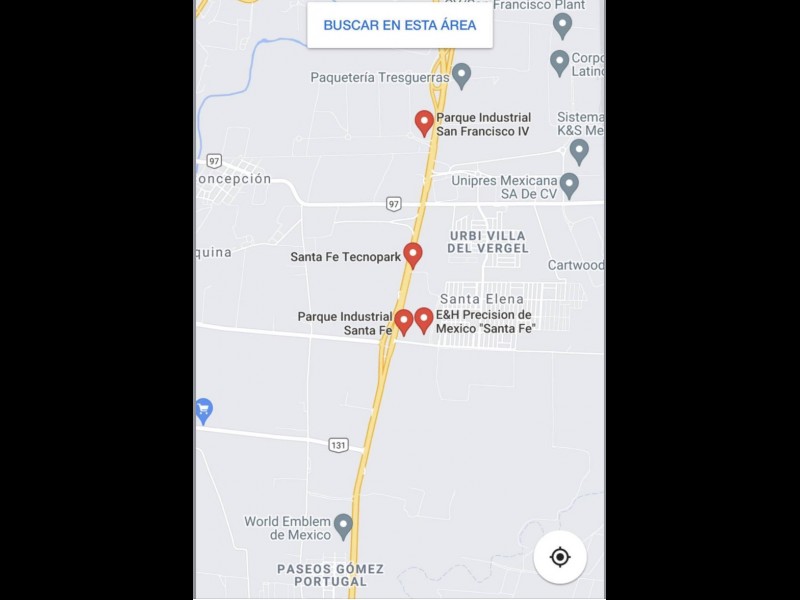Image resolution: width=800 pixels, height=600 pixels.
Task: Select E&H Precision de Mexico pin
Action: click(424, 319)
